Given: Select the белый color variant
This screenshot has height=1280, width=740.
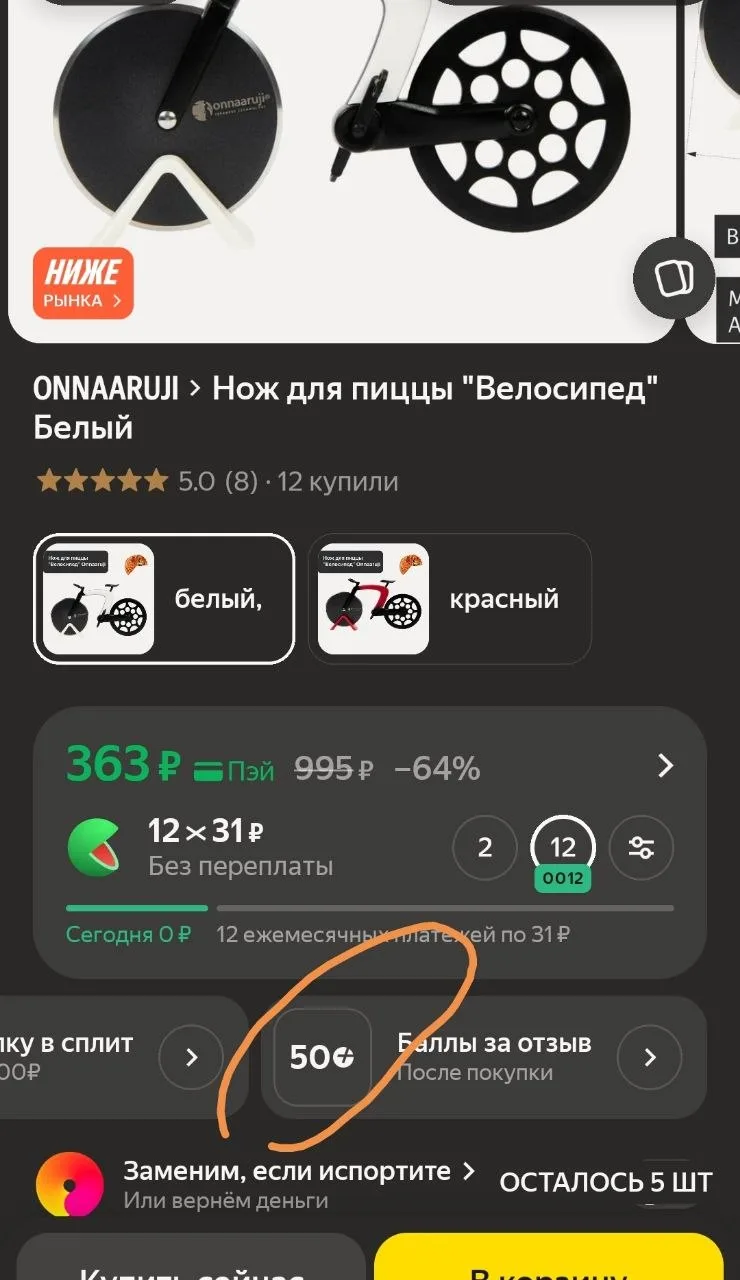Looking at the screenshot, I should pyautogui.click(x=164, y=599).
